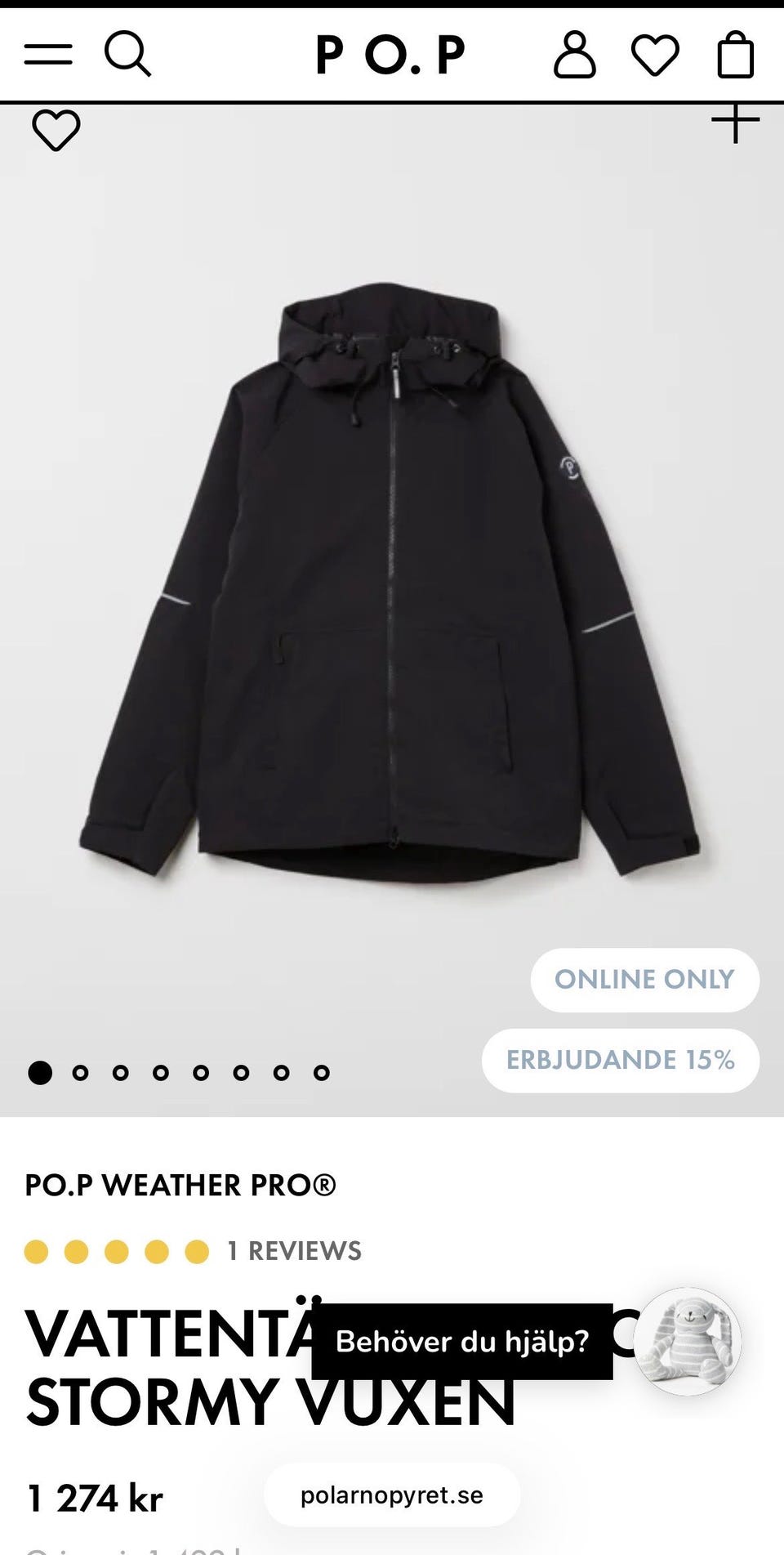Open the account profile icon

coord(575,56)
